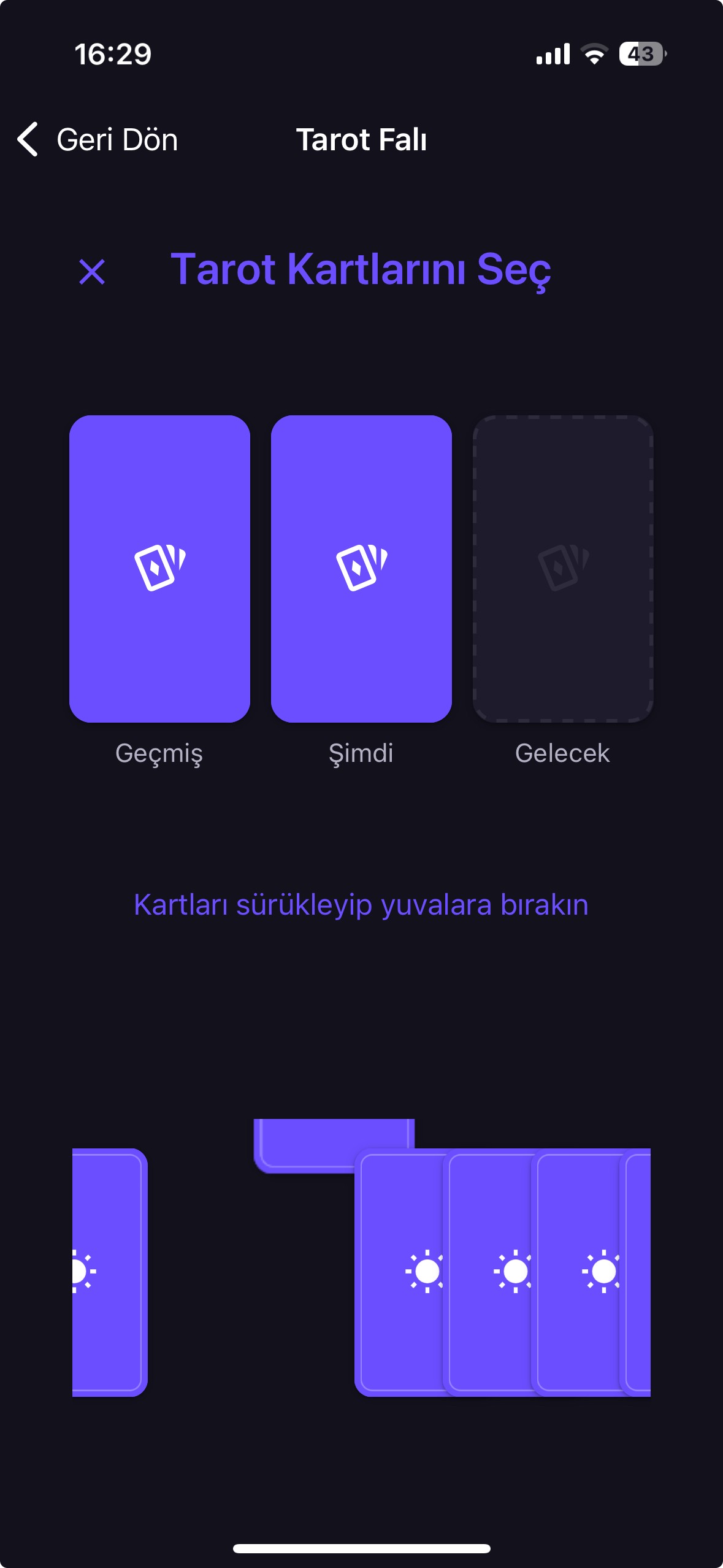
Task: Select the Tarot Falı title
Action: [x=361, y=140]
